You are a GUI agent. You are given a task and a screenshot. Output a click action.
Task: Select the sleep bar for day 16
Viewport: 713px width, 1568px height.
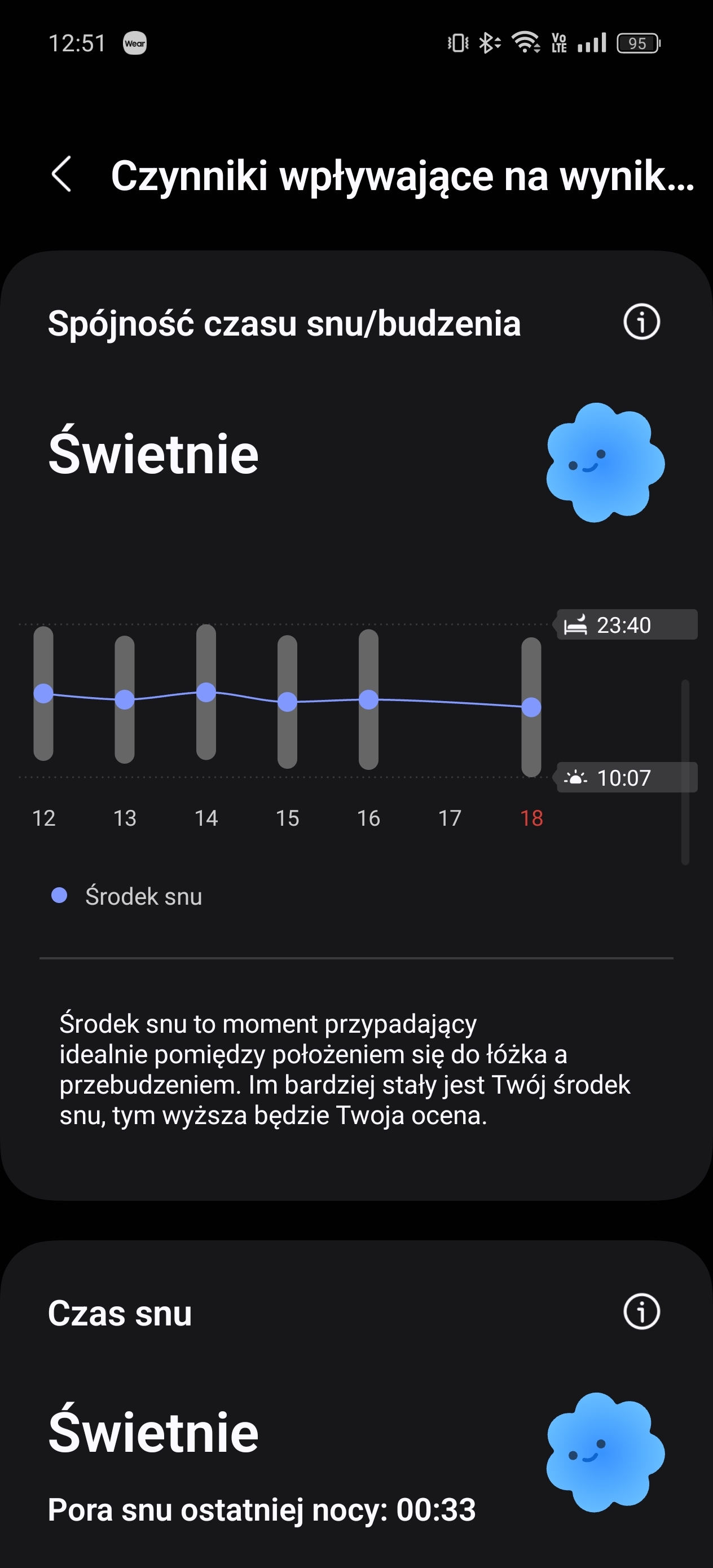[x=368, y=699]
